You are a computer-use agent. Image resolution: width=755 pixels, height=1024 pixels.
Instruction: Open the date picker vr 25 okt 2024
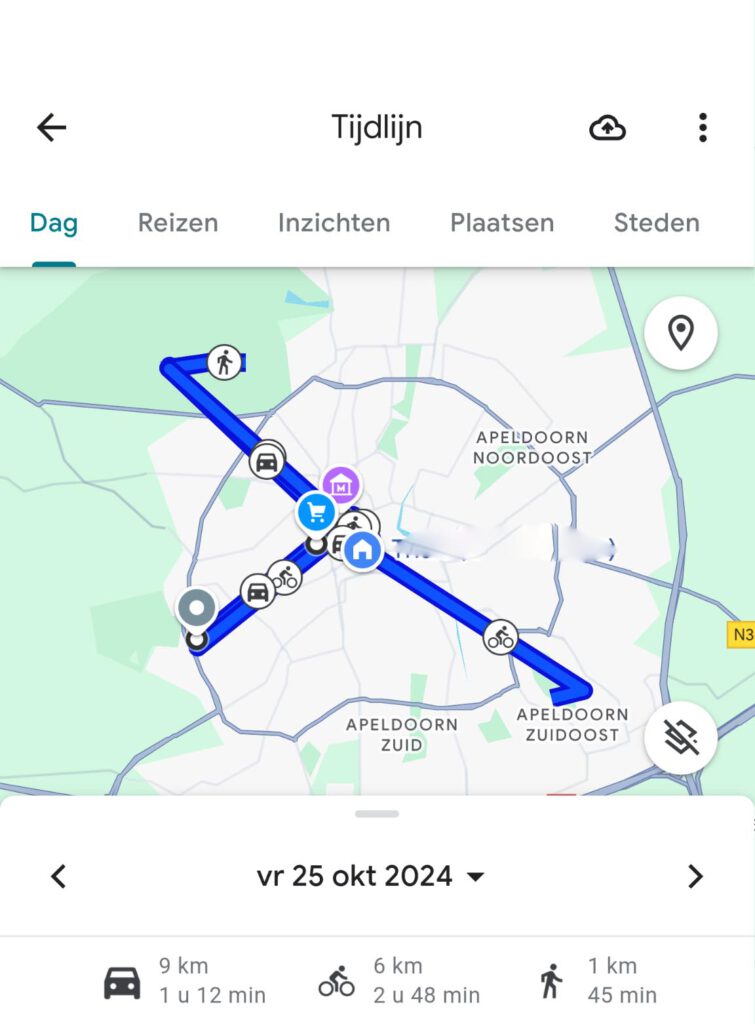tap(371, 877)
